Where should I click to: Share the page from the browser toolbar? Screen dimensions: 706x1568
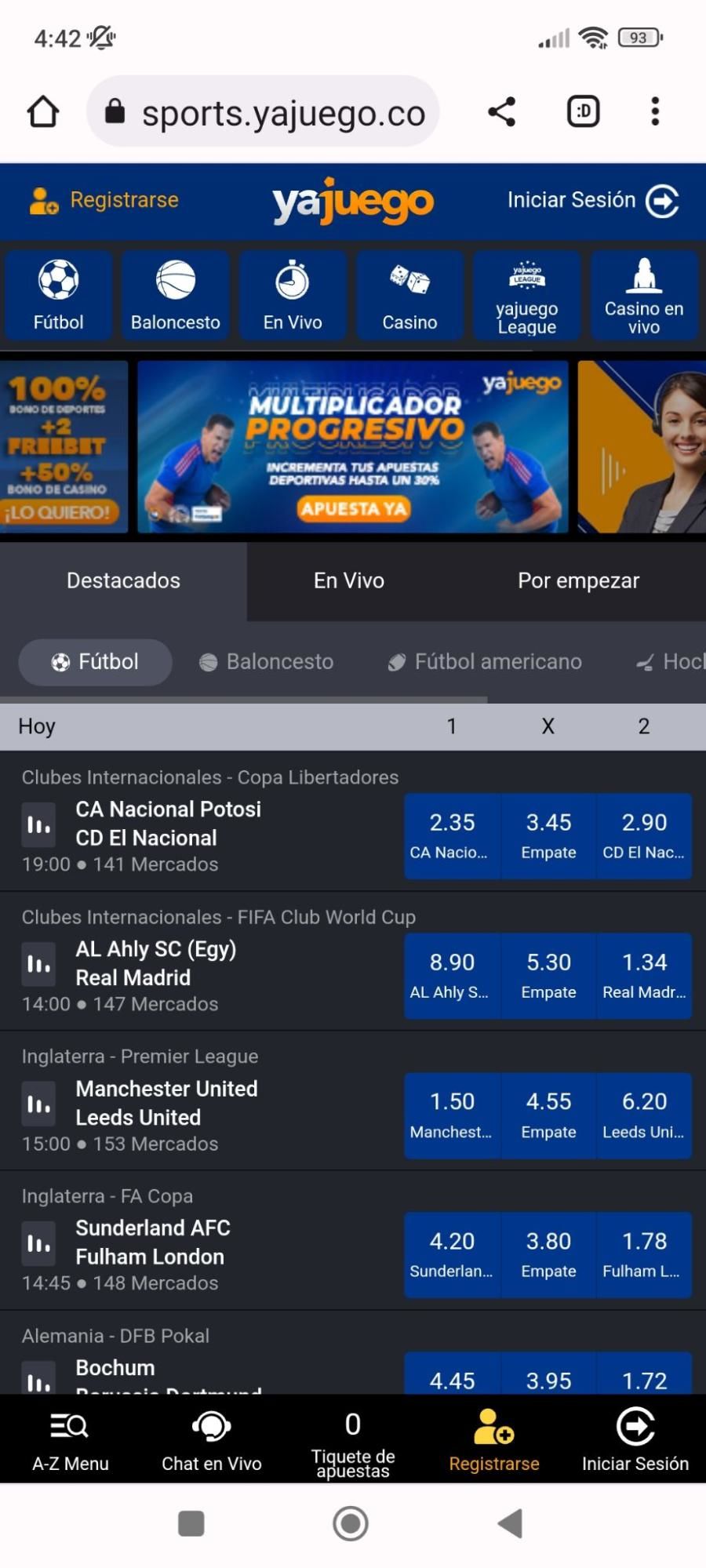coord(502,111)
